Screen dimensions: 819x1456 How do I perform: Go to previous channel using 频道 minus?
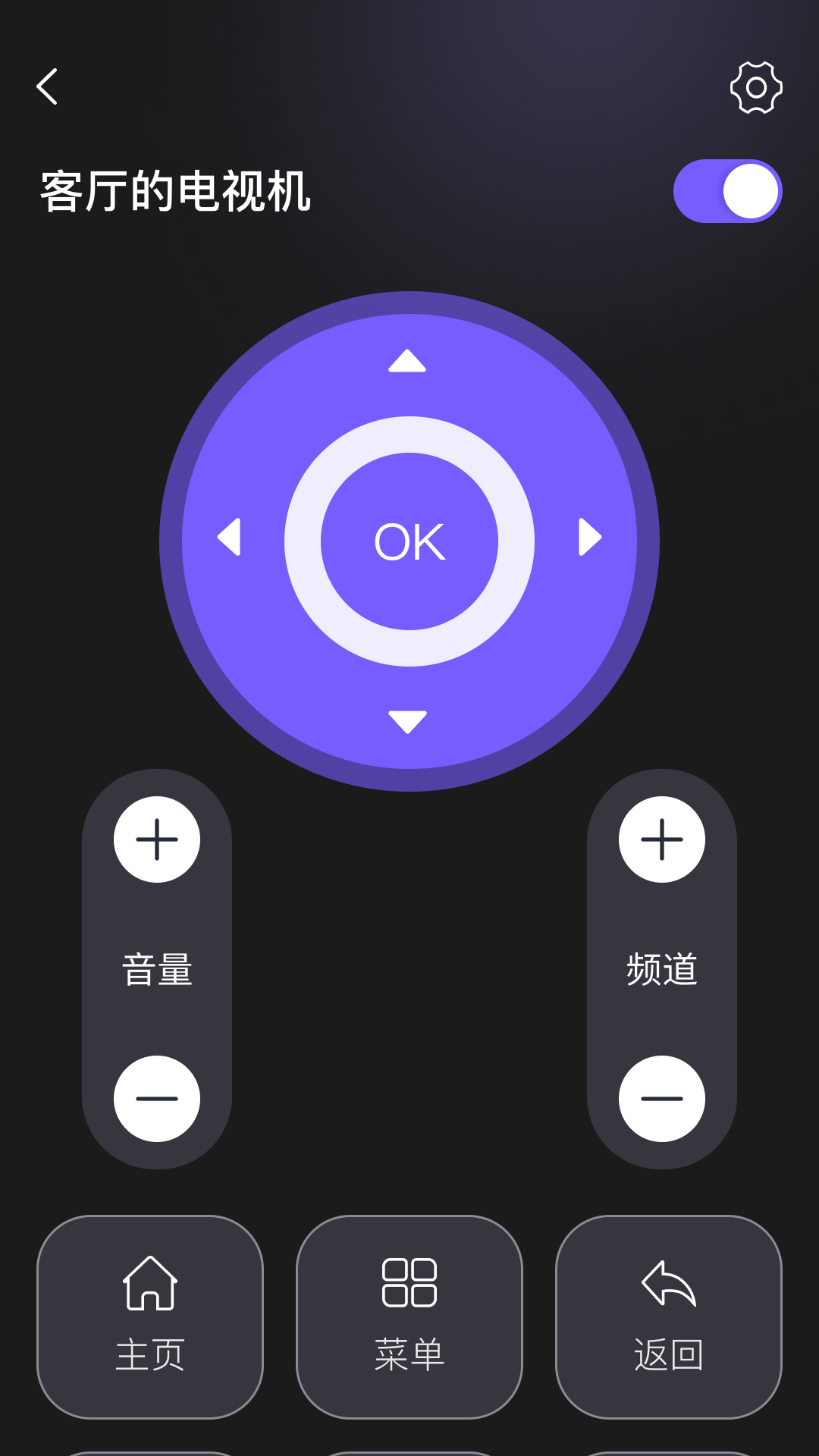click(x=662, y=1099)
